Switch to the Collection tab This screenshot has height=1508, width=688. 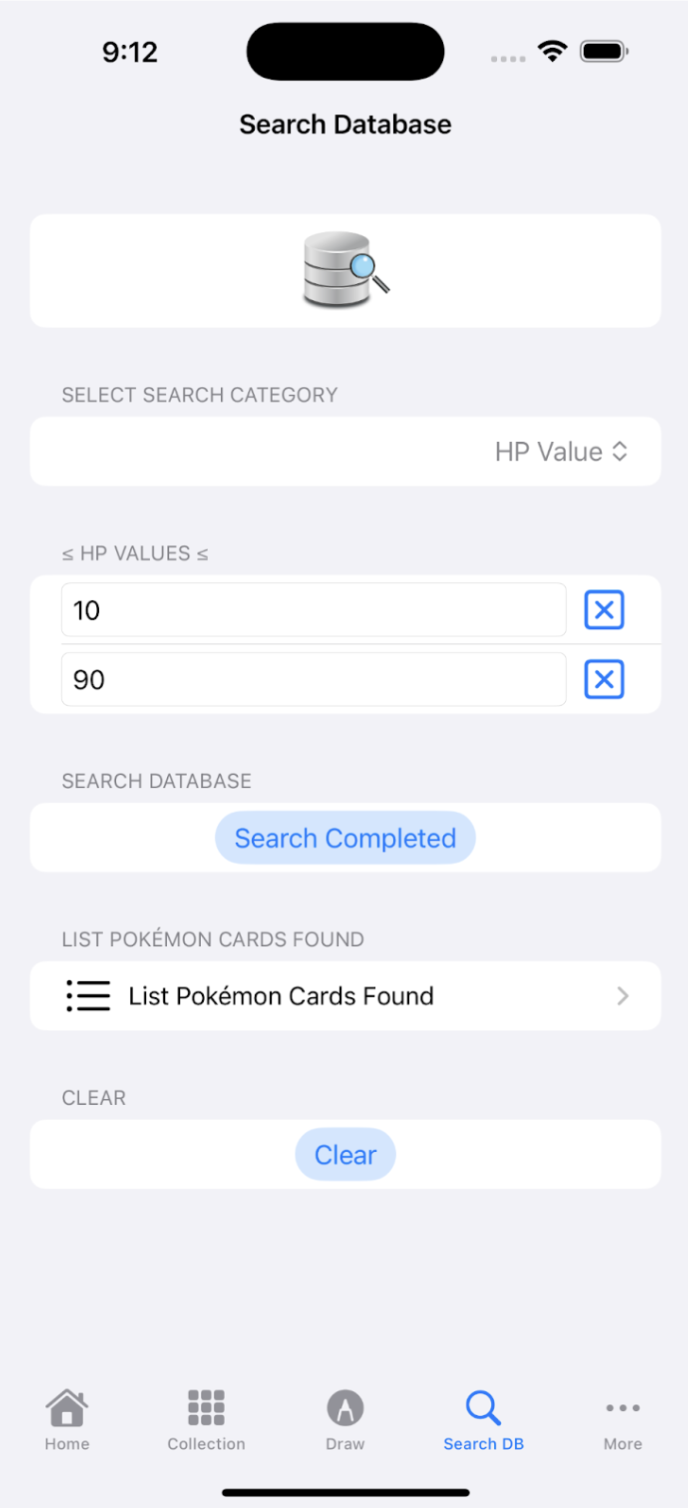206,1419
